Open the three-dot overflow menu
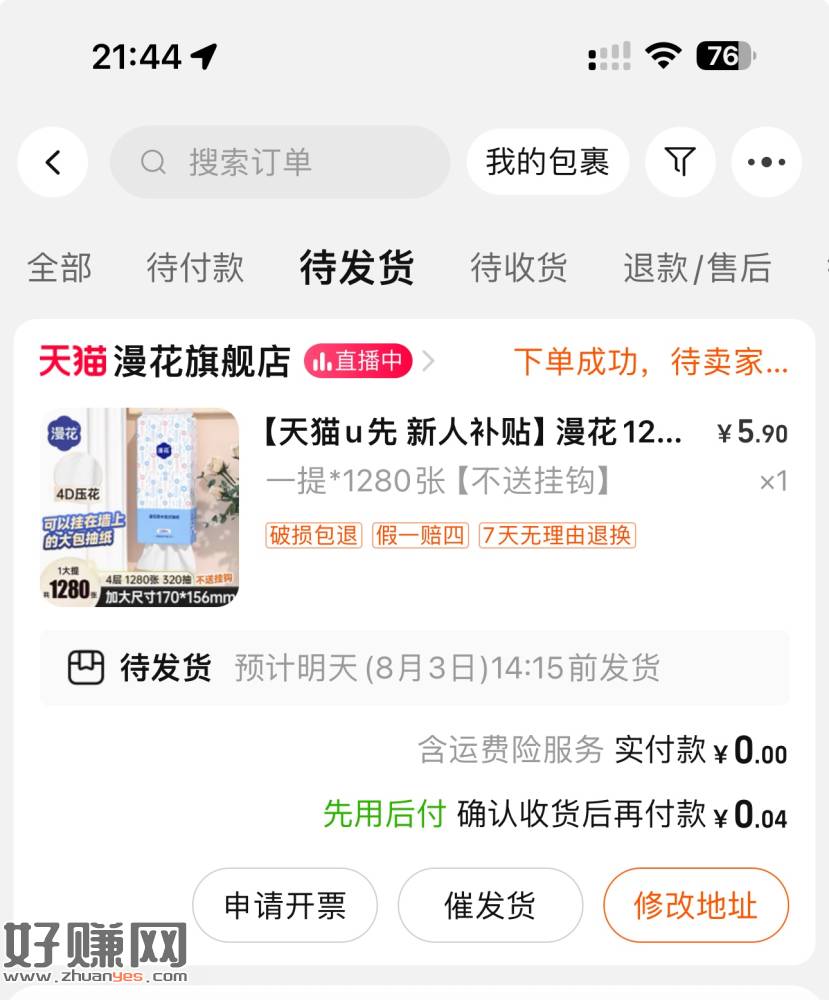 pyautogui.click(x=766, y=162)
